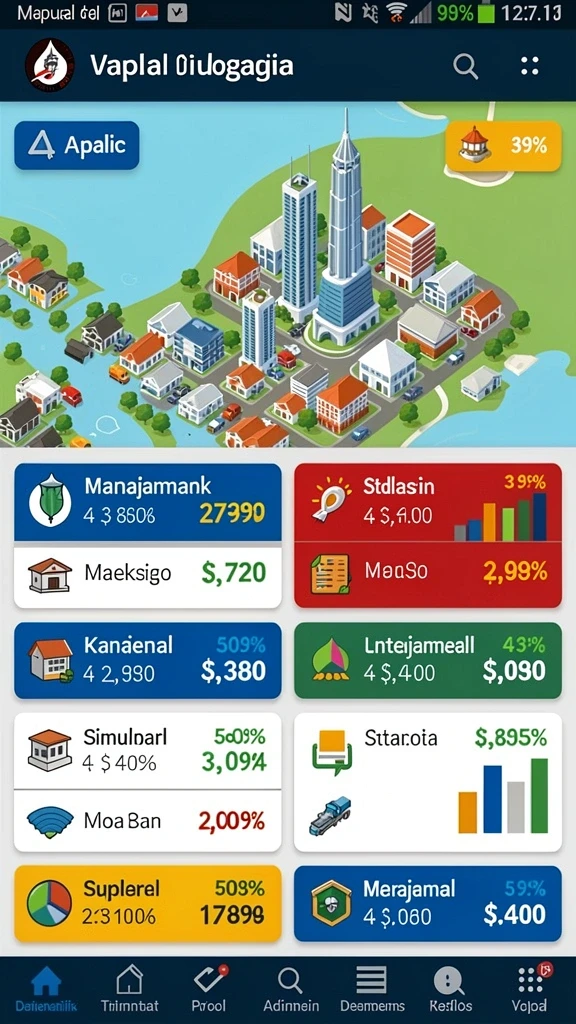
Task: Open the search icon in the app bar
Action: click(465, 66)
